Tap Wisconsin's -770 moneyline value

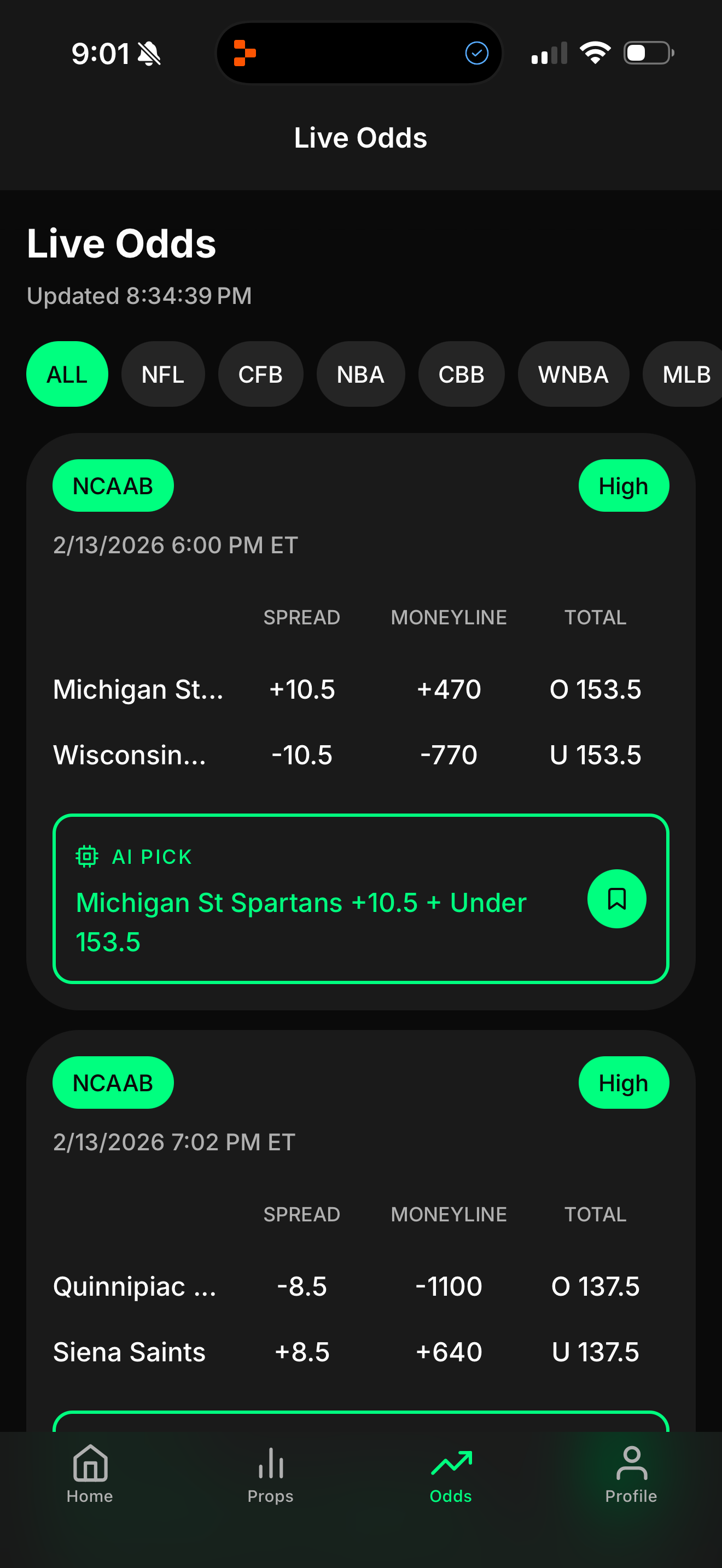point(449,754)
